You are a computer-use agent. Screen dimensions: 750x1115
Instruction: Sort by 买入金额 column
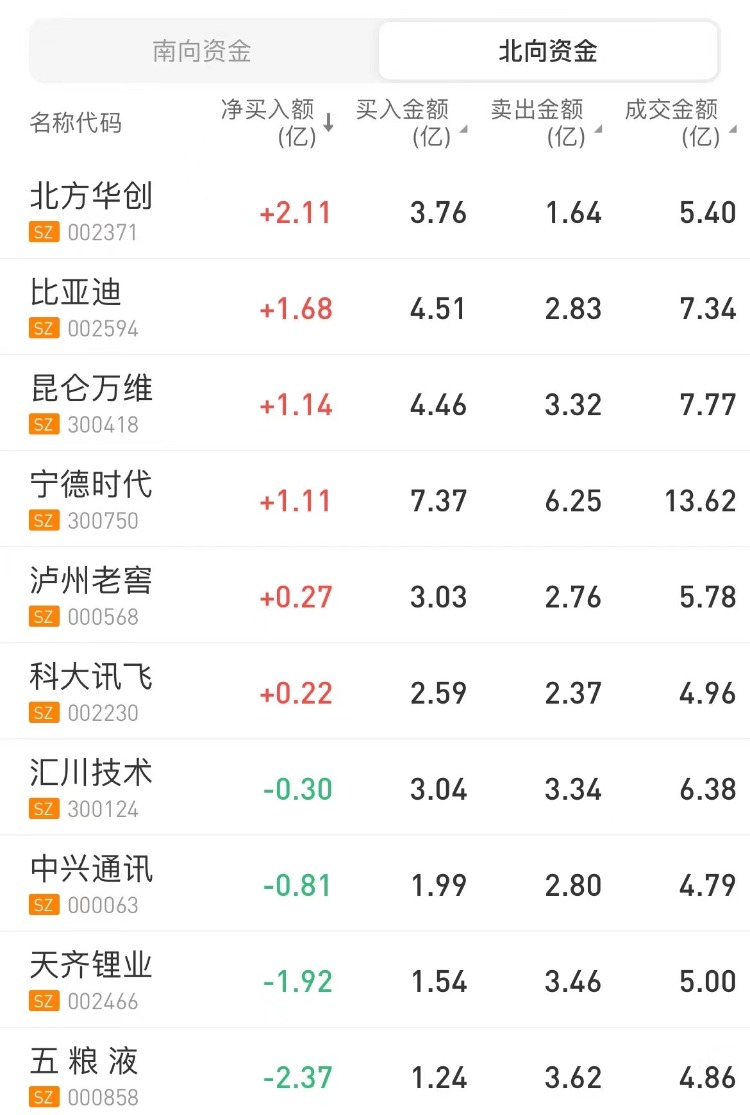point(410,123)
